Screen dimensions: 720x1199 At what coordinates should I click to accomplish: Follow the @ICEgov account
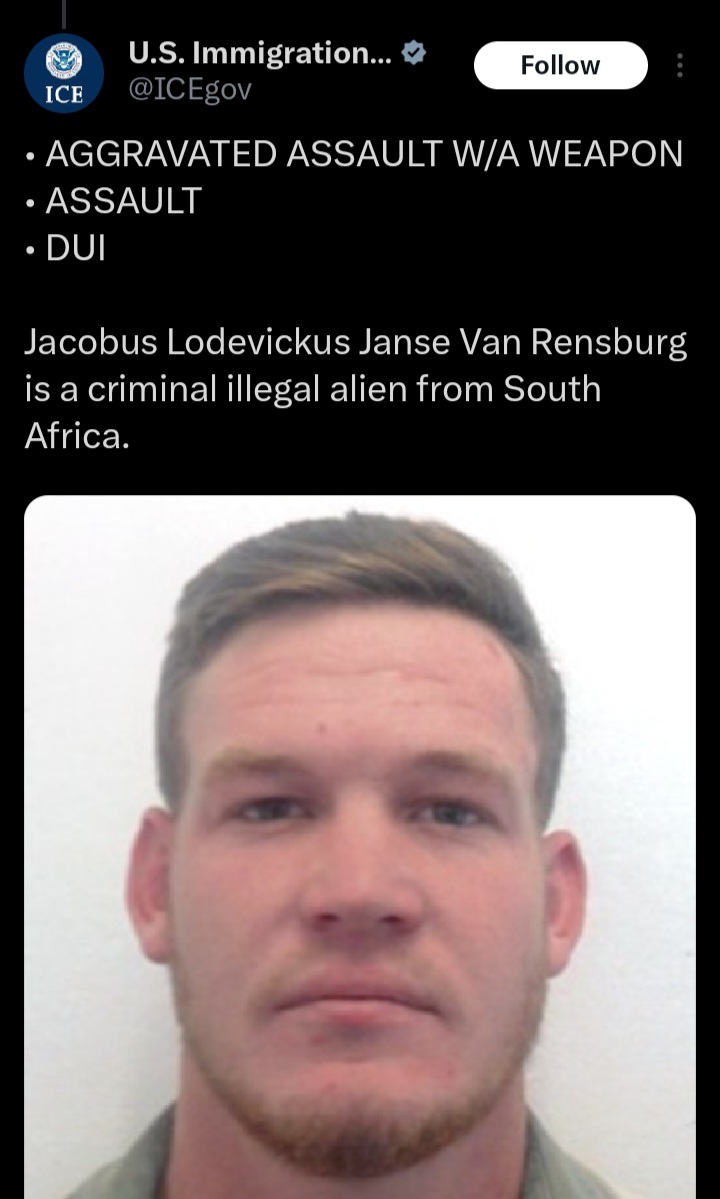point(560,66)
